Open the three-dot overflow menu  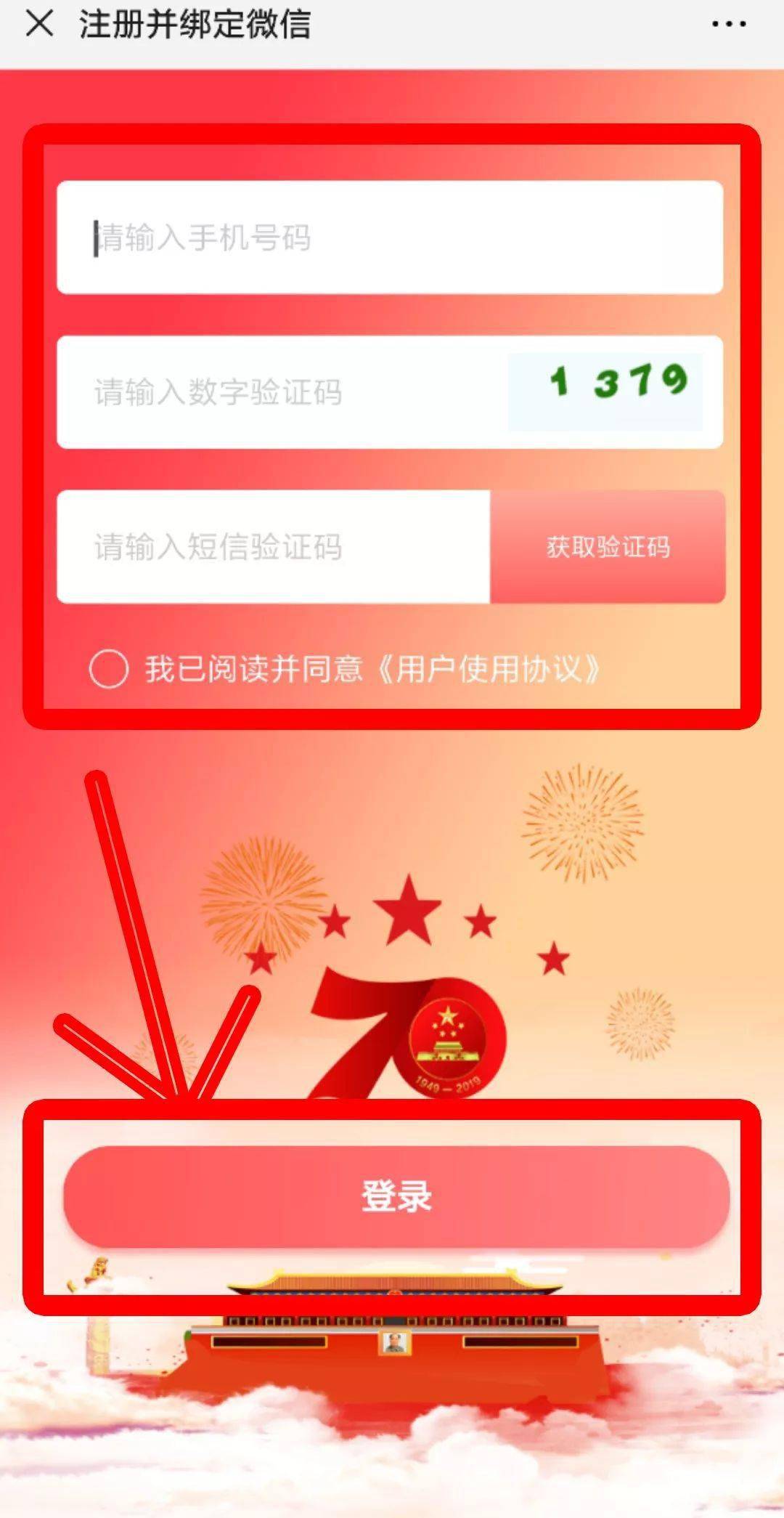[x=728, y=24]
